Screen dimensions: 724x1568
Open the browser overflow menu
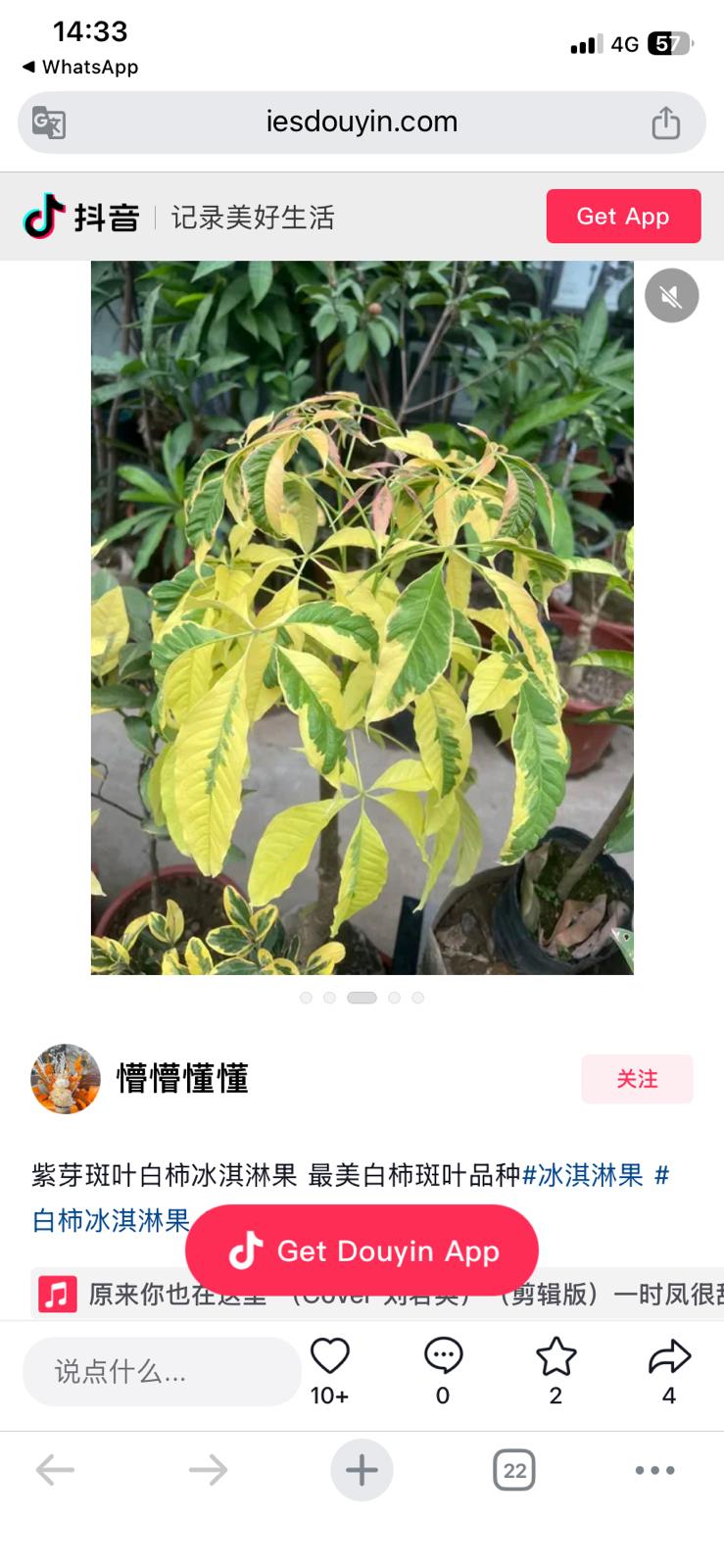[654, 1470]
